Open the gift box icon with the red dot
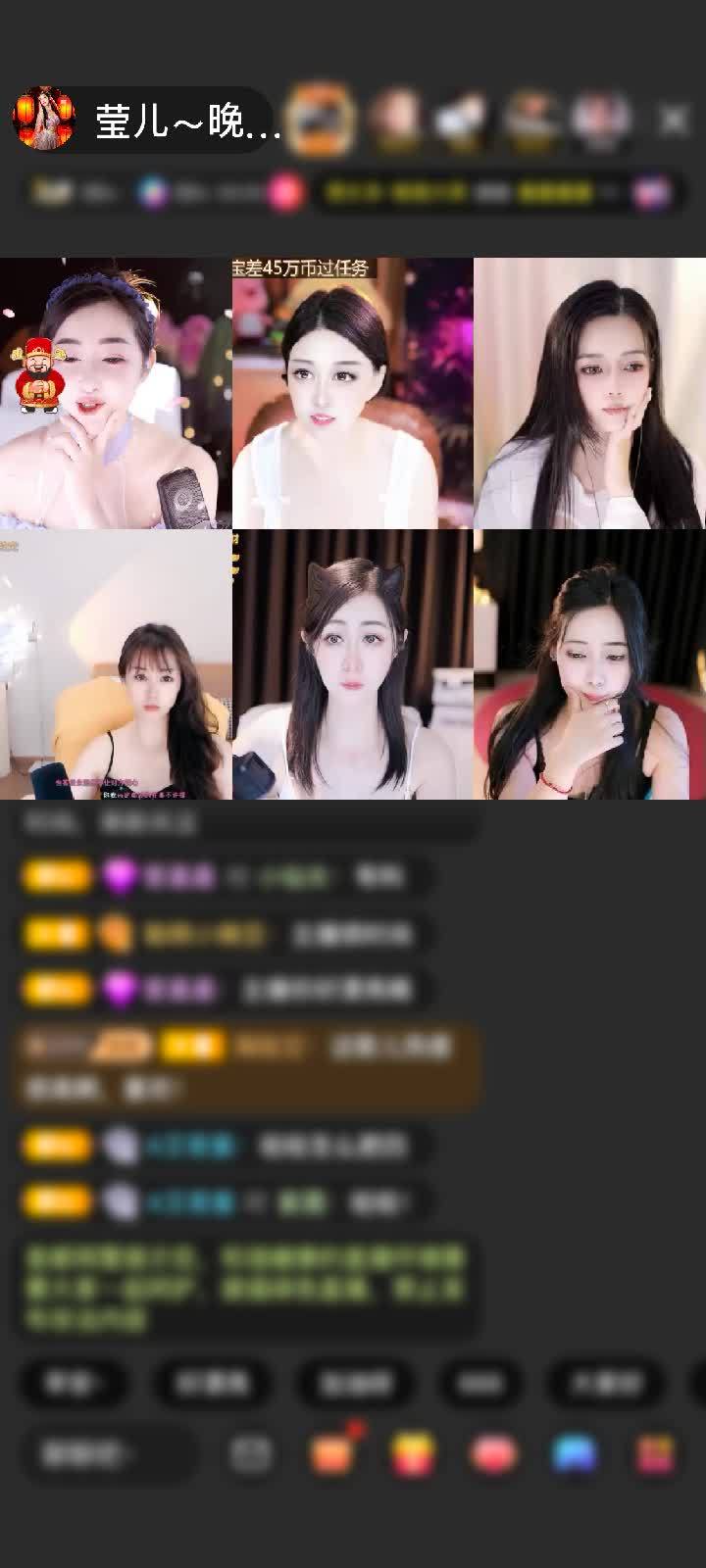The image size is (706, 1568). (332, 1454)
